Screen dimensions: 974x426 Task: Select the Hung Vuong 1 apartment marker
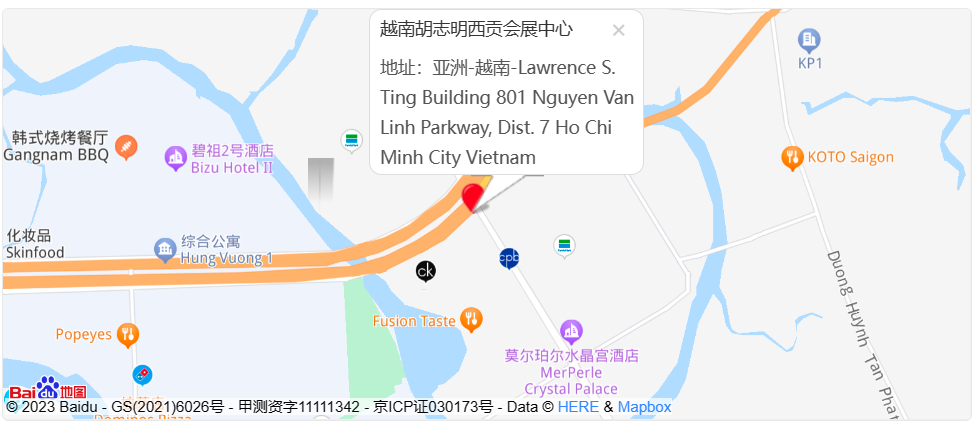pyautogui.click(x=165, y=248)
